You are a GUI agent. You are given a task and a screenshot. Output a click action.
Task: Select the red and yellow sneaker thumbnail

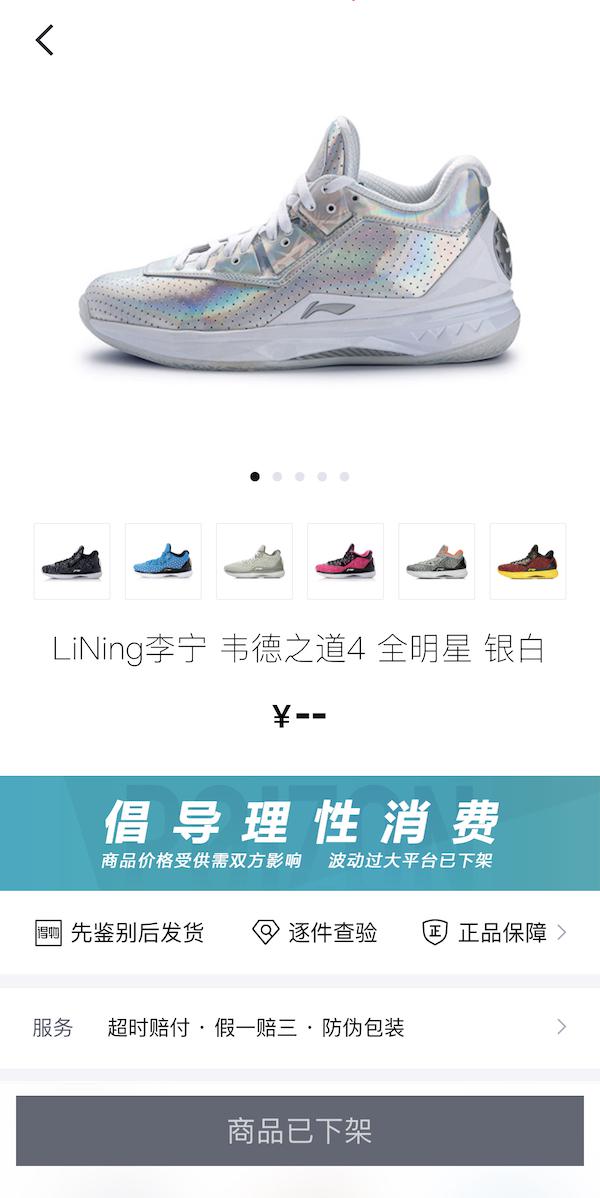click(x=527, y=561)
